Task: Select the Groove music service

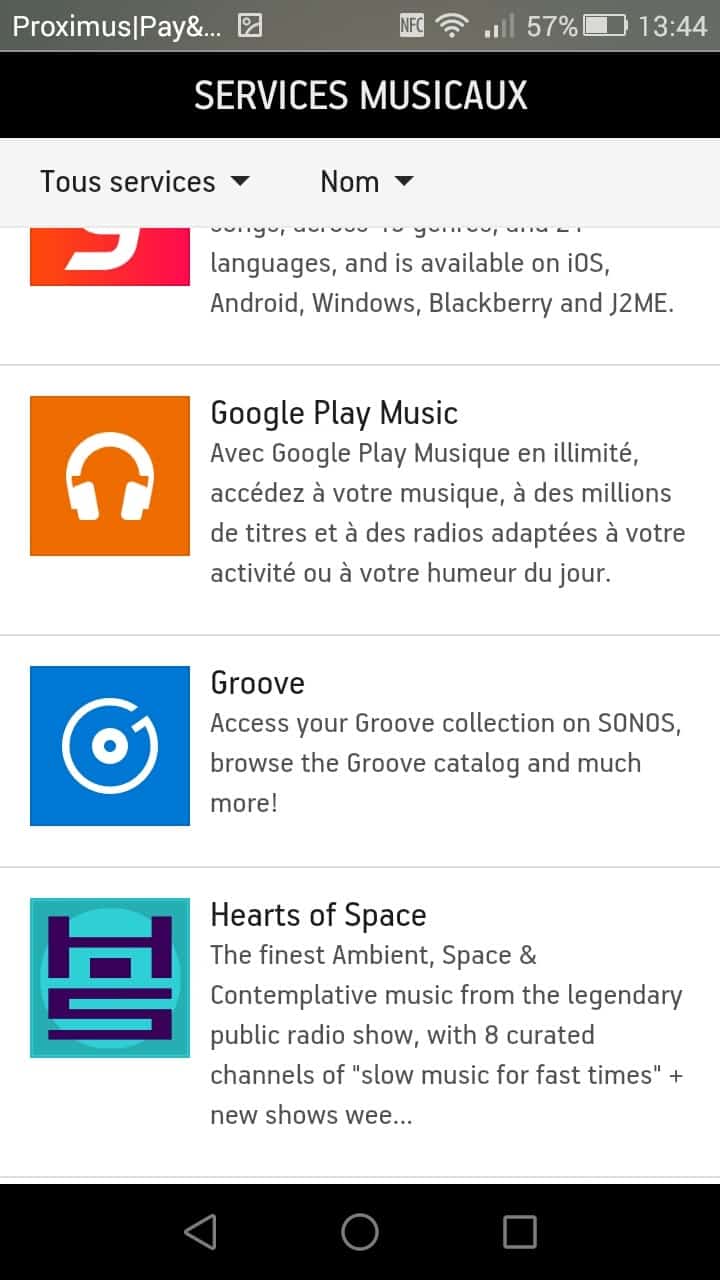Action: pos(360,751)
